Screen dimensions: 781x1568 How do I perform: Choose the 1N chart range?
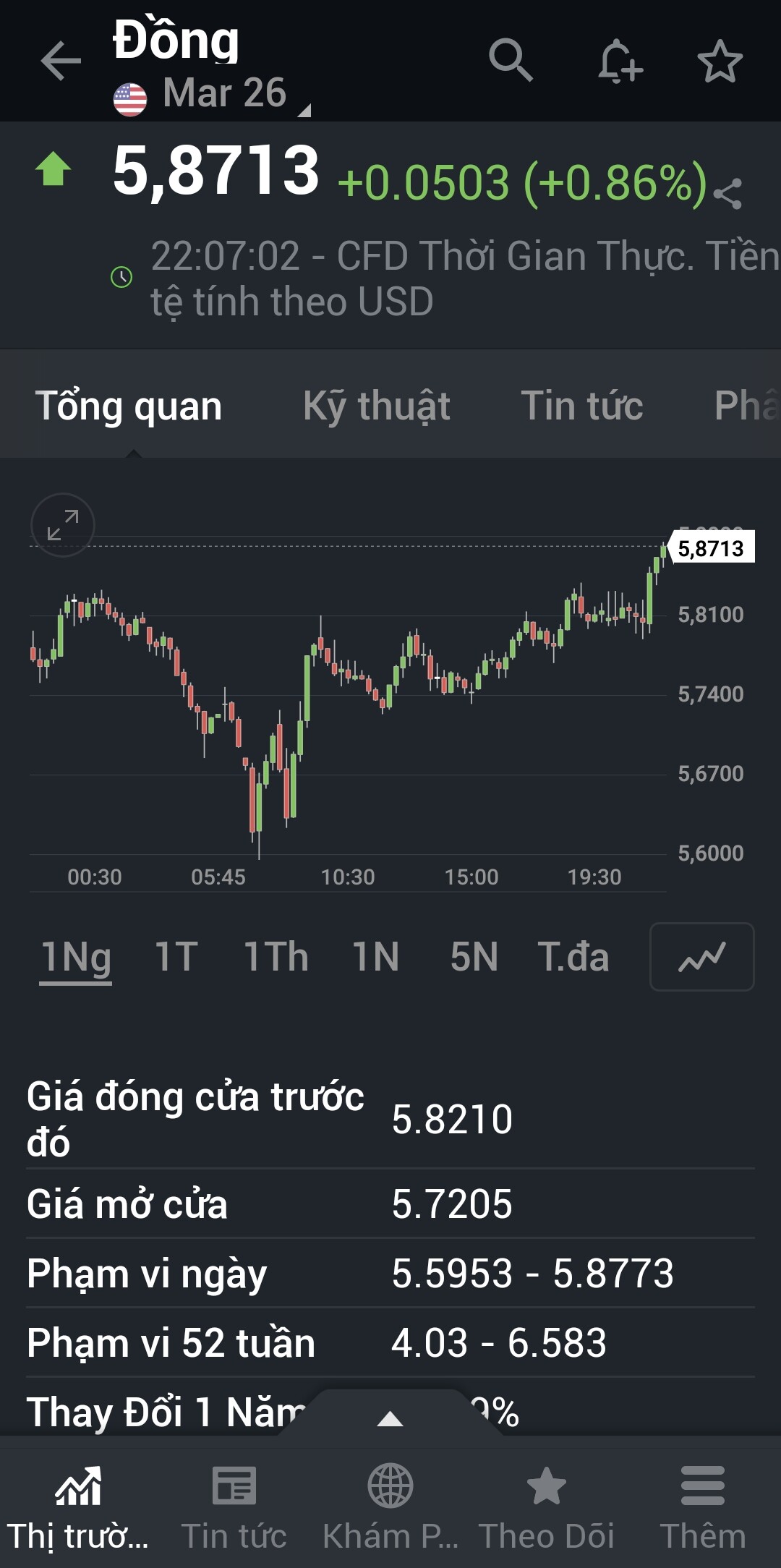(375, 956)
